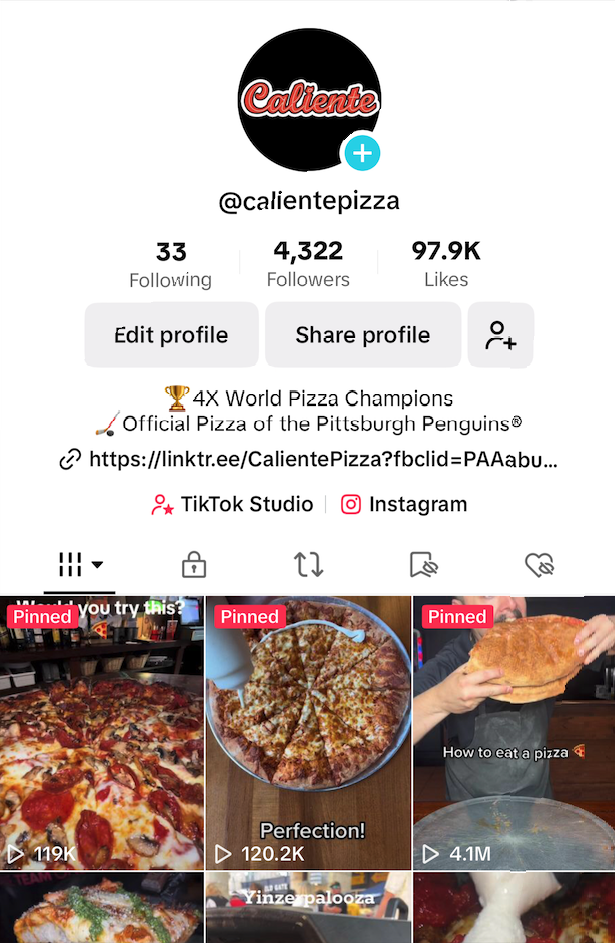The height and width of the screenshot is (943, 615).
Task: Switch to the reposts tab
Action: pos(309,565)
